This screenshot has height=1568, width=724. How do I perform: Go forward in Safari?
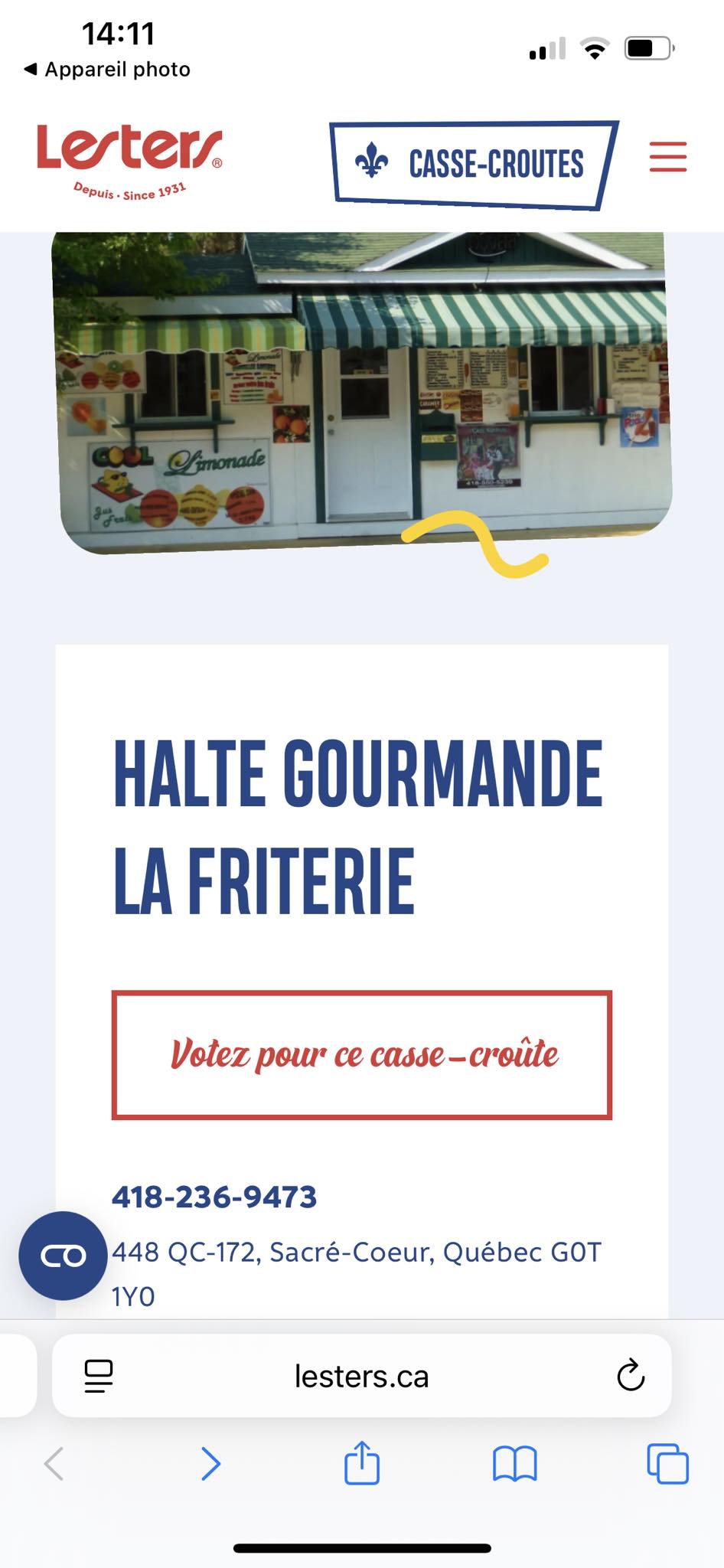pos(210,1464)
